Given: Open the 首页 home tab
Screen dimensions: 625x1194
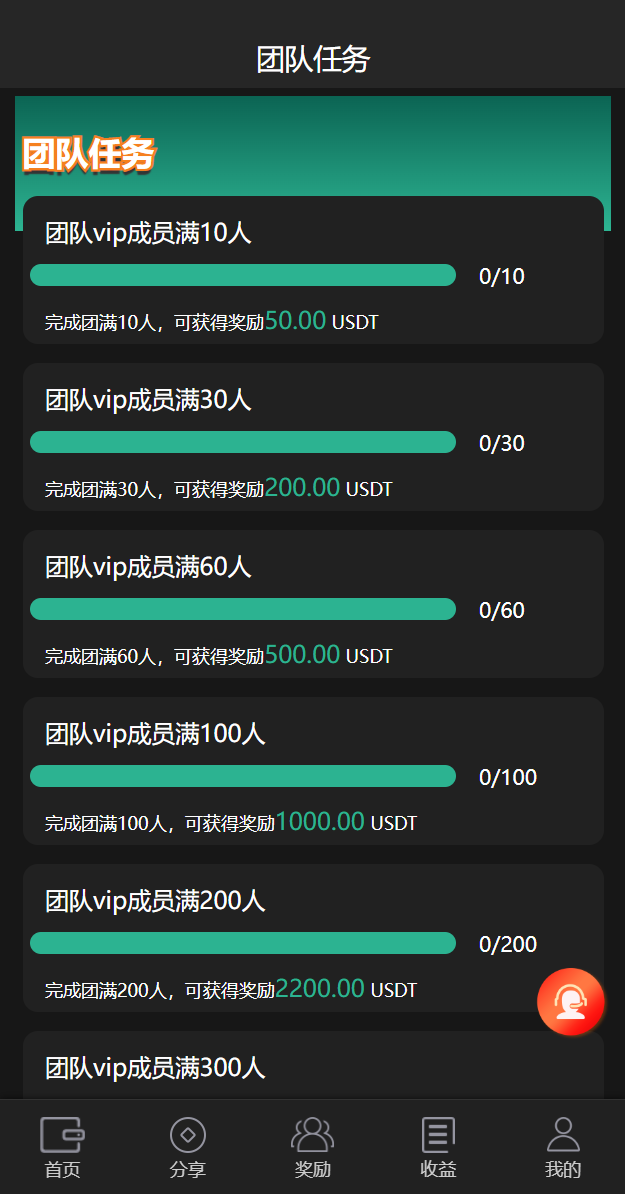Looking at the screenshot, I should tap(62, 1147).
